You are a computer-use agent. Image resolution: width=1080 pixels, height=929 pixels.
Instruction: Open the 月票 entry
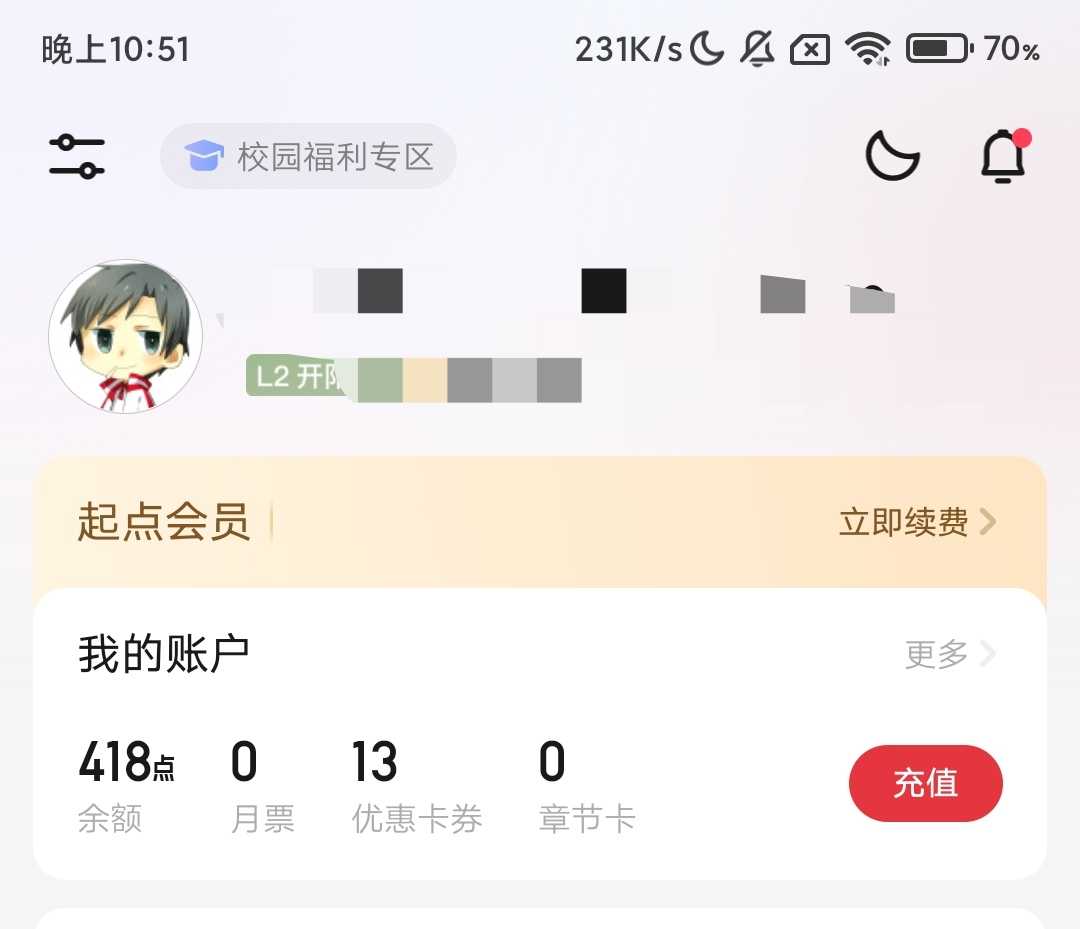click(262, 785)
